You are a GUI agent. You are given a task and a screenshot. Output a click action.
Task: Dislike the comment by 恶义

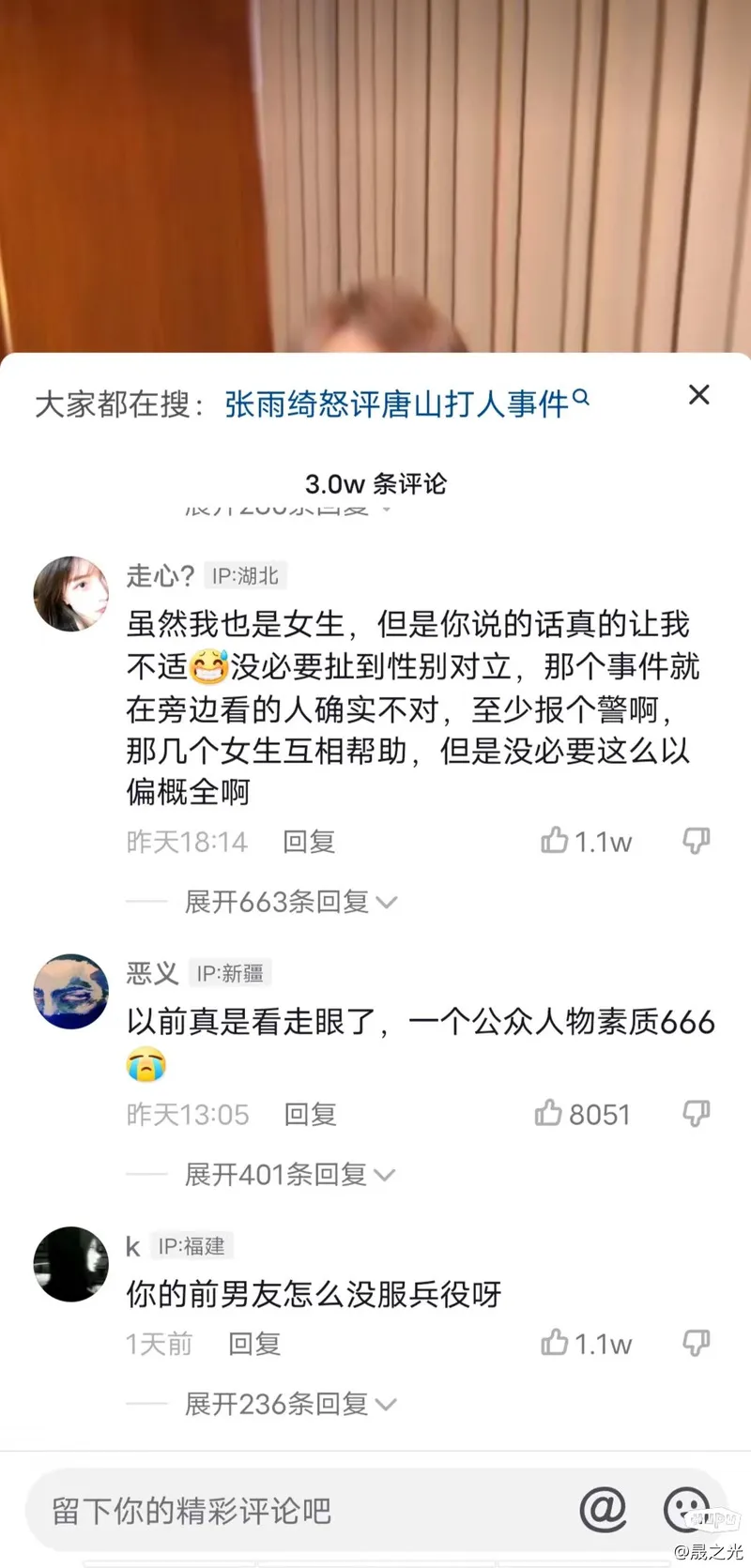(x=696, y=1114)
